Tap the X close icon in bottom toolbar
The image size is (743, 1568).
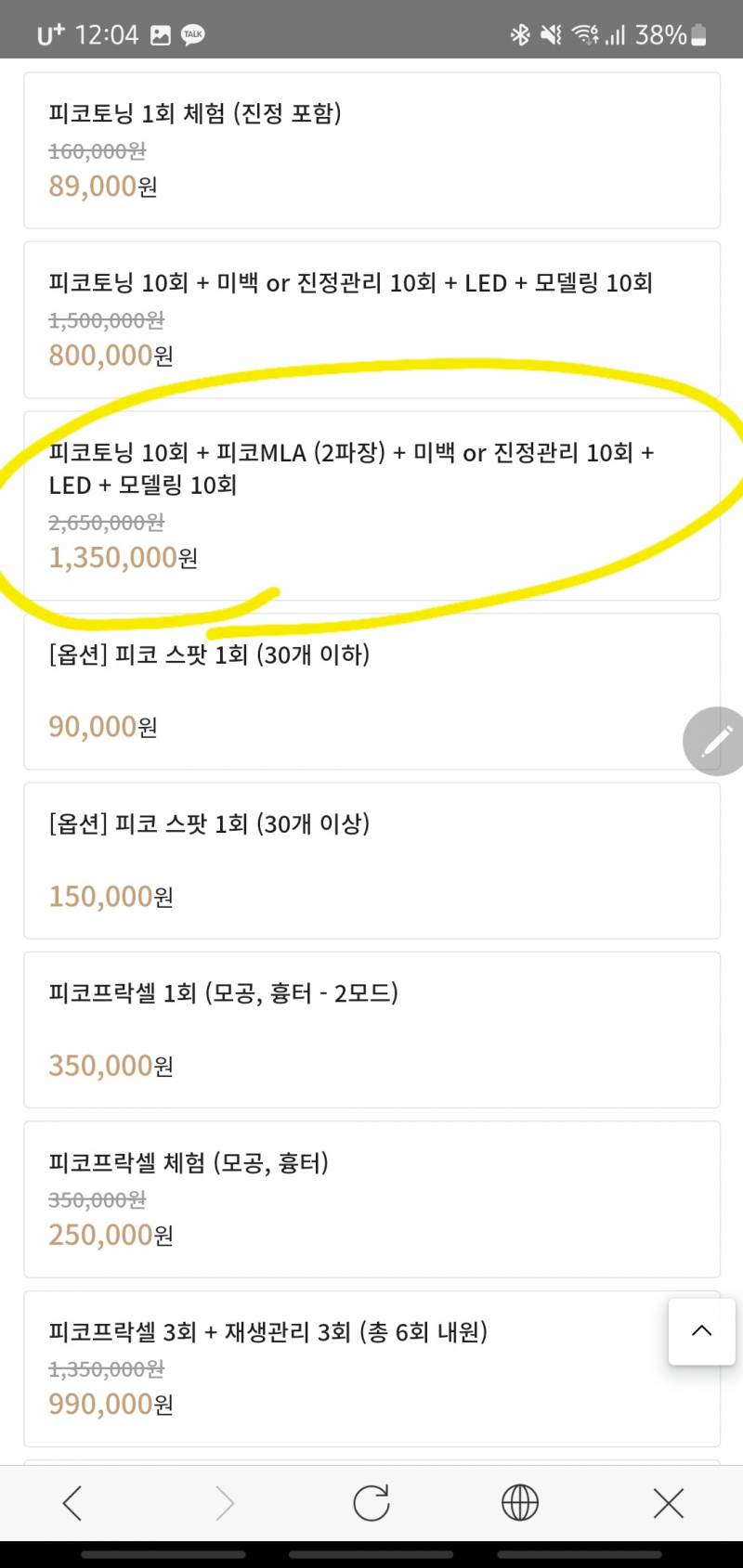pyautogui.click(x=668, y=1501)
